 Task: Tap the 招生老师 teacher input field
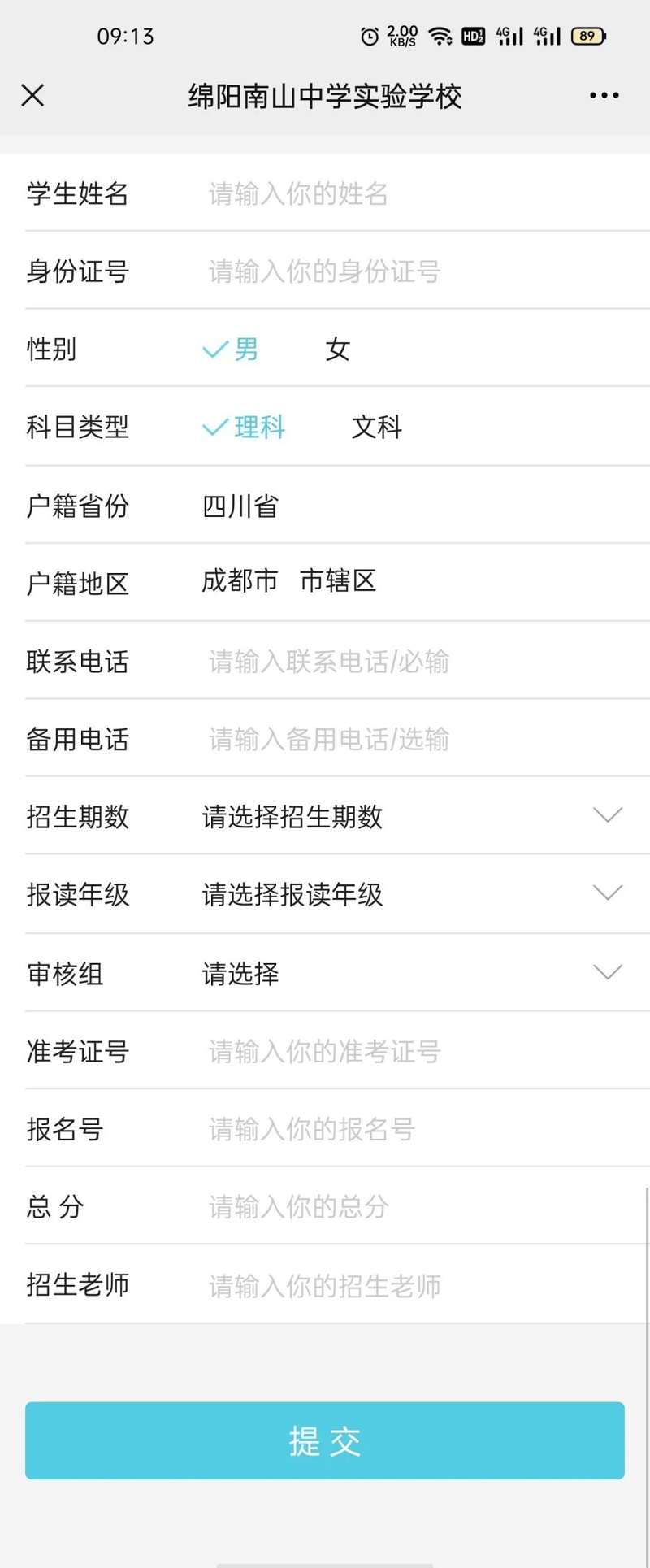click(x=406, y=1285)
